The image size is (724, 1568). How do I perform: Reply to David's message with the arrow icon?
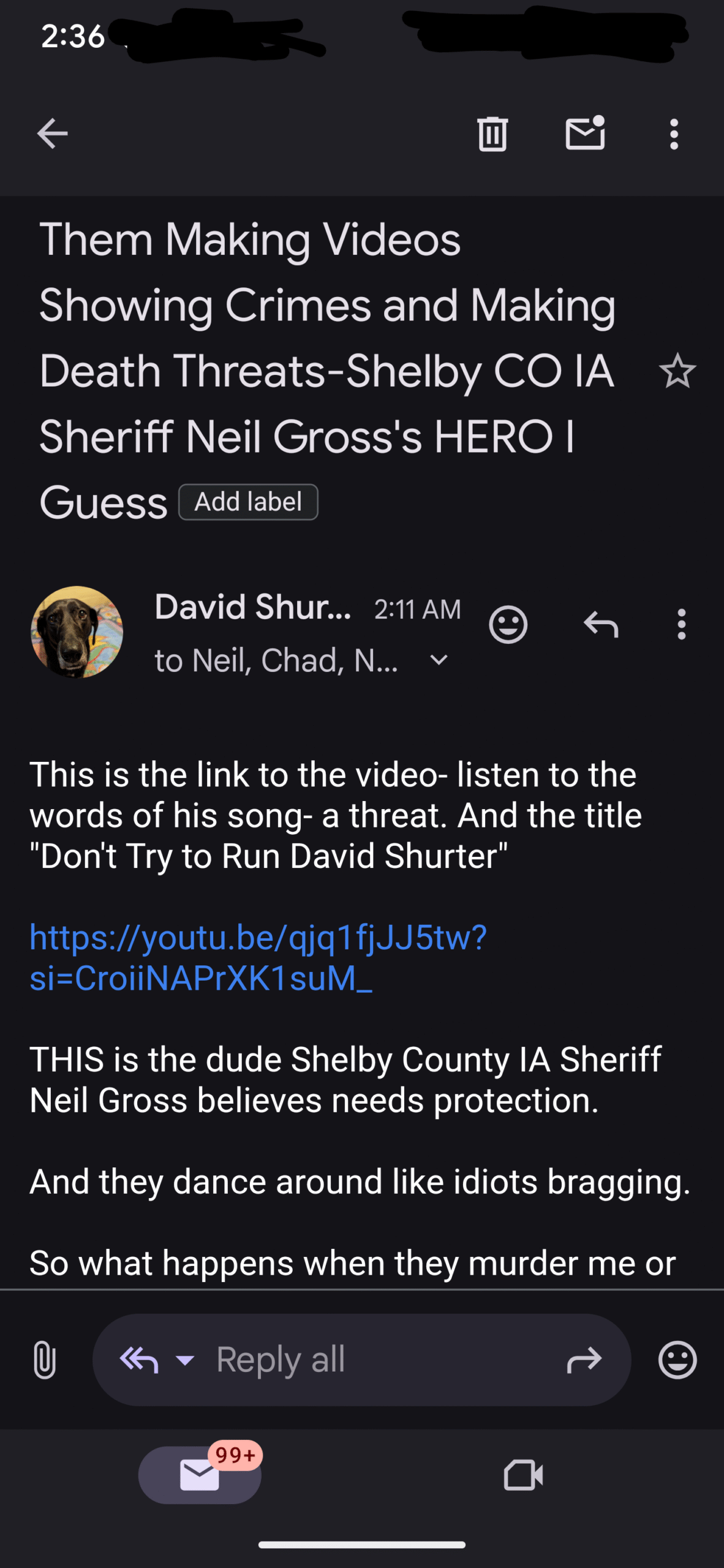pyautogui.click(x=601, y=624)
